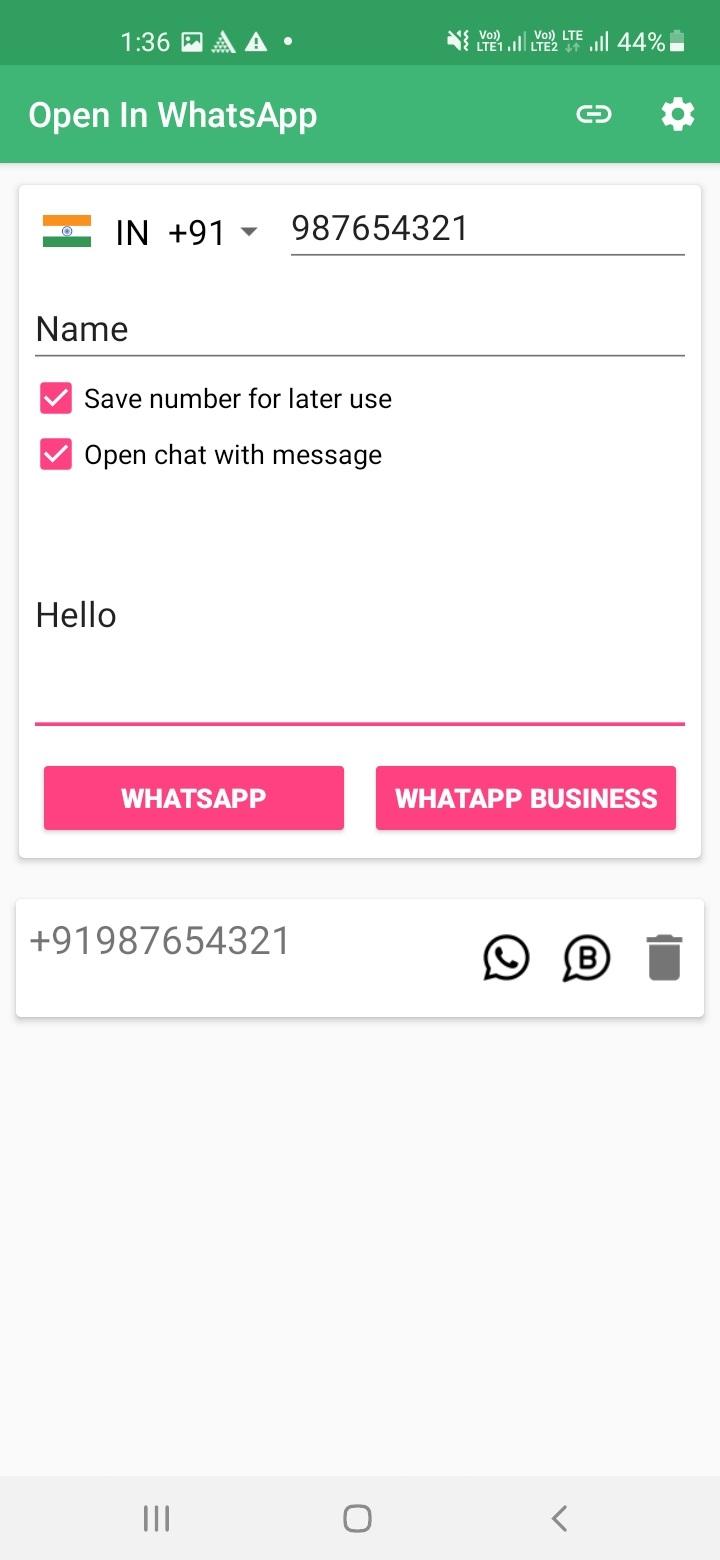Screen dimensions: 720x1560
Task: Open saved +91987654321 in WhatsApp Business icon
Action: click(586, 958)
